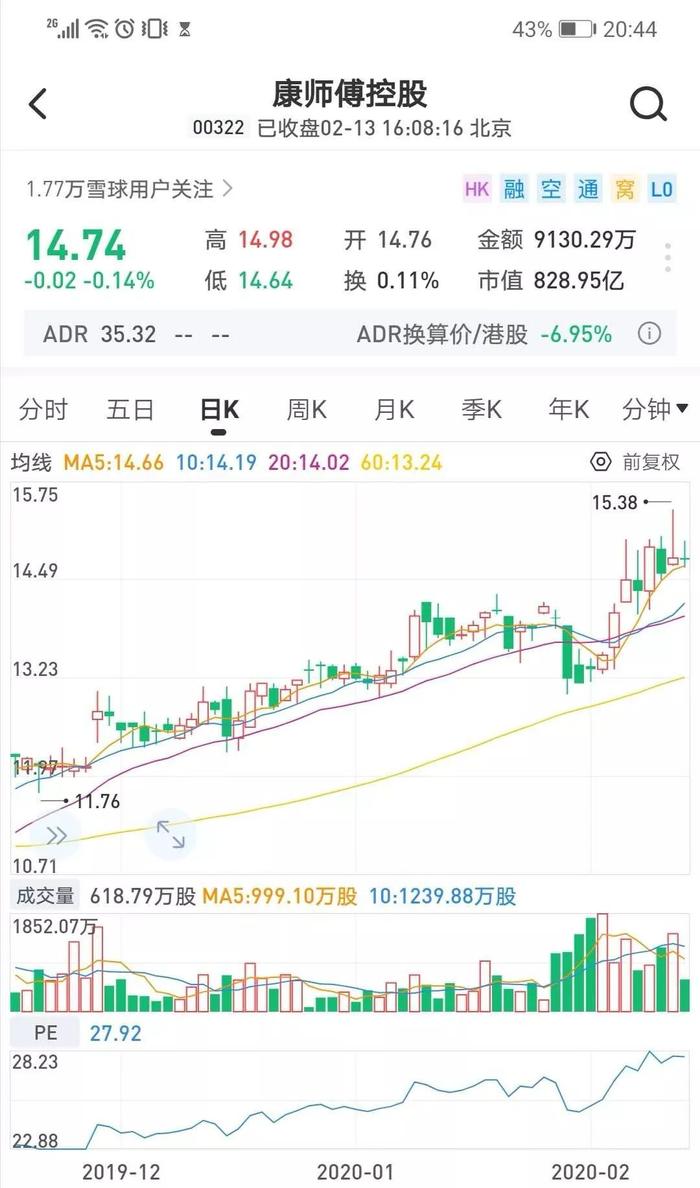Open the Snowball followers count link

pyautogui.click(x=129, y=189)
